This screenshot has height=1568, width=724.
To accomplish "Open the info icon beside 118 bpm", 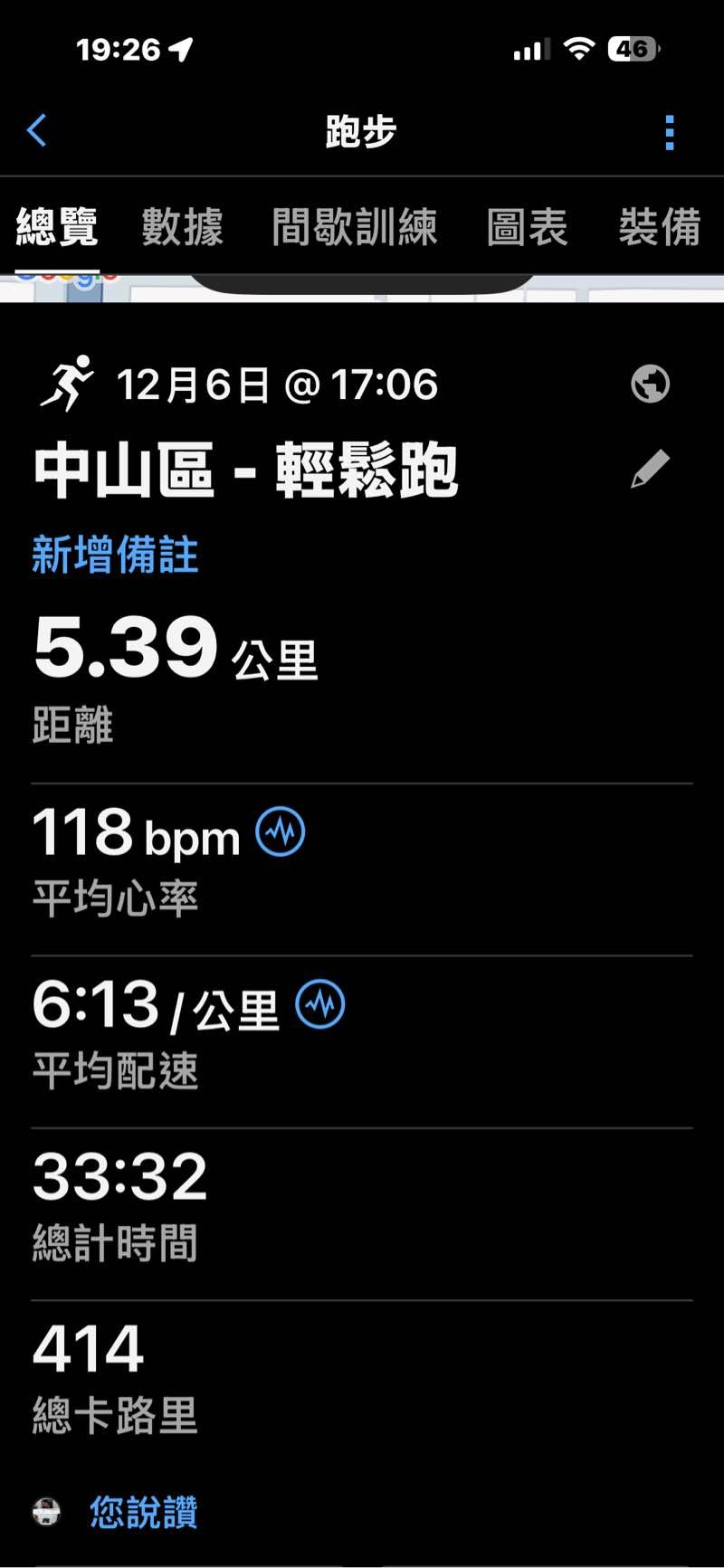I will click(281, 832).
